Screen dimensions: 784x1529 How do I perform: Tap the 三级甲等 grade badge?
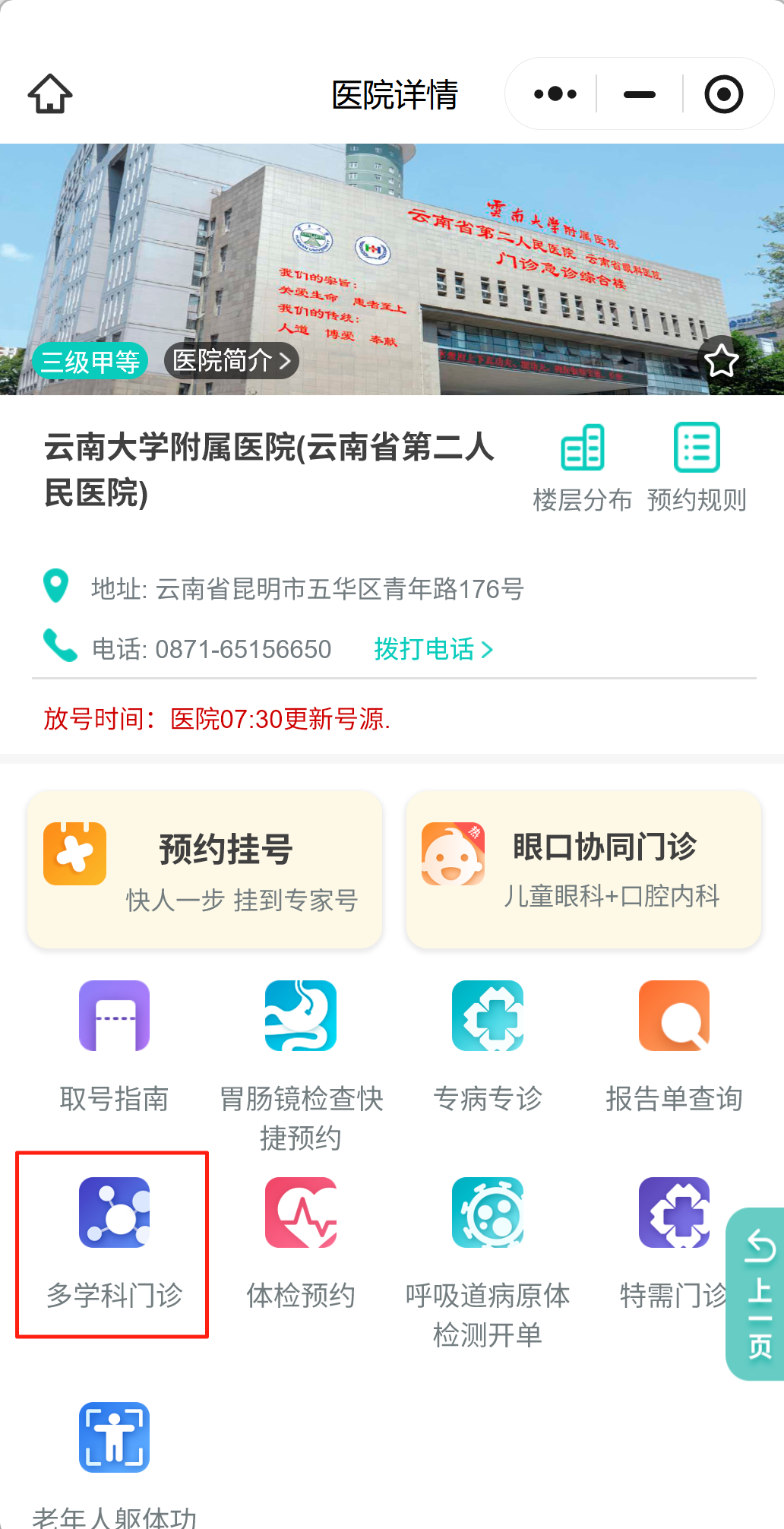(x=90, y=361)
